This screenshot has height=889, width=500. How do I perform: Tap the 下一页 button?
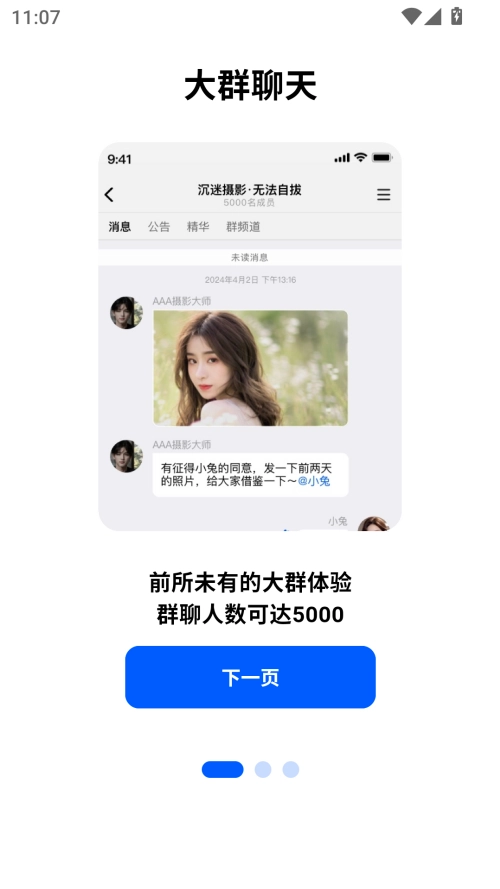tap(250, 677)
